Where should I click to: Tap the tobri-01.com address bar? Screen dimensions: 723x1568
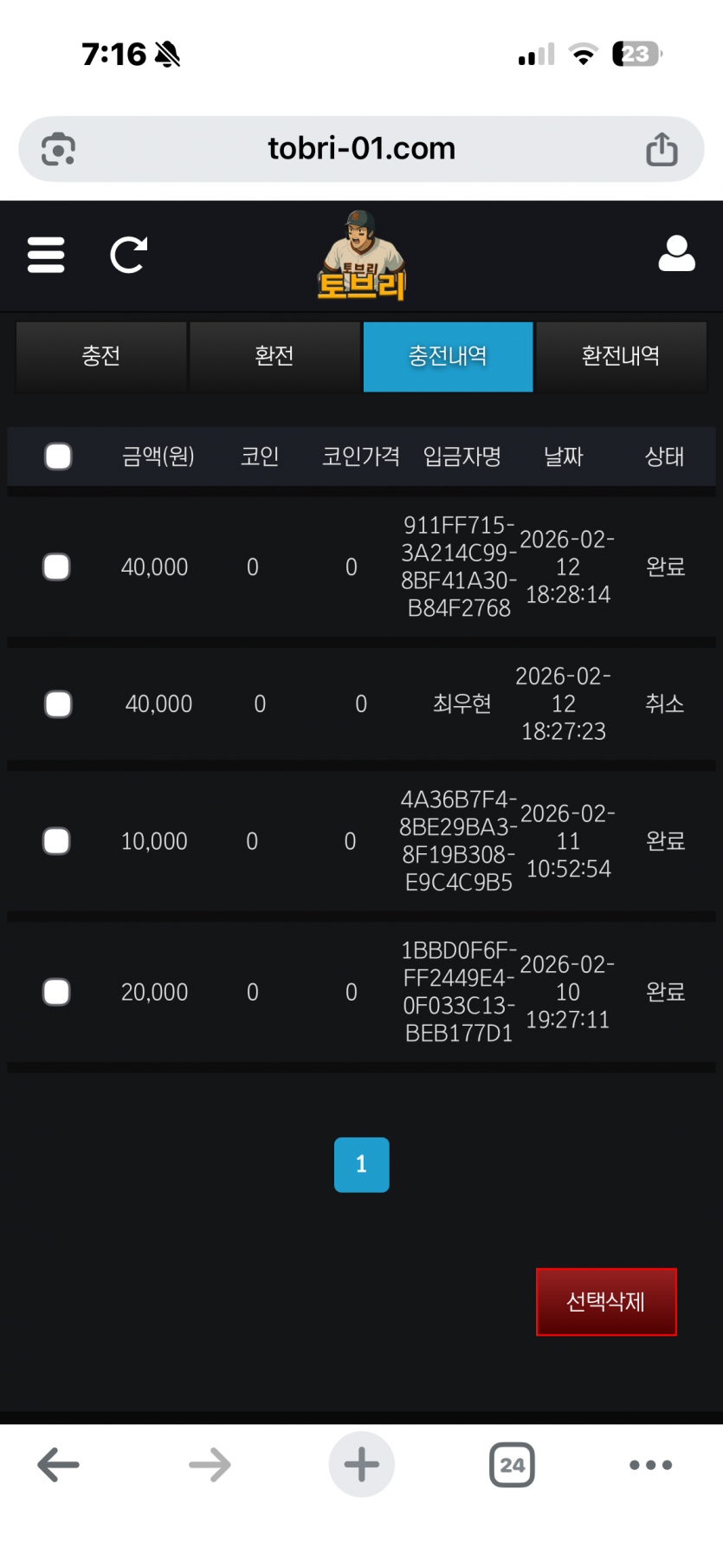tap(361, 149)
